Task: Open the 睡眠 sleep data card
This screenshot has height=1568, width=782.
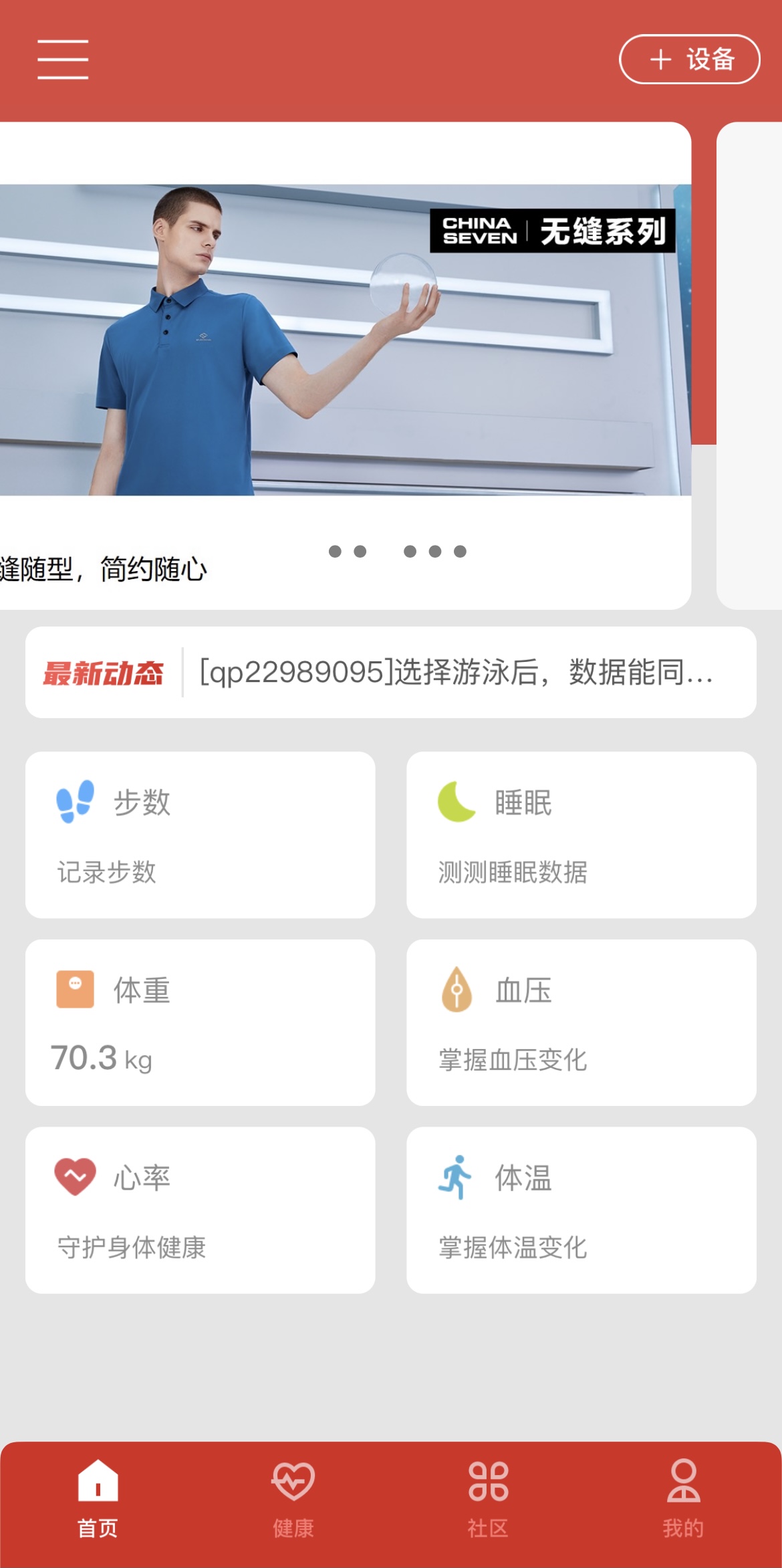Action: tap(581, 834)
